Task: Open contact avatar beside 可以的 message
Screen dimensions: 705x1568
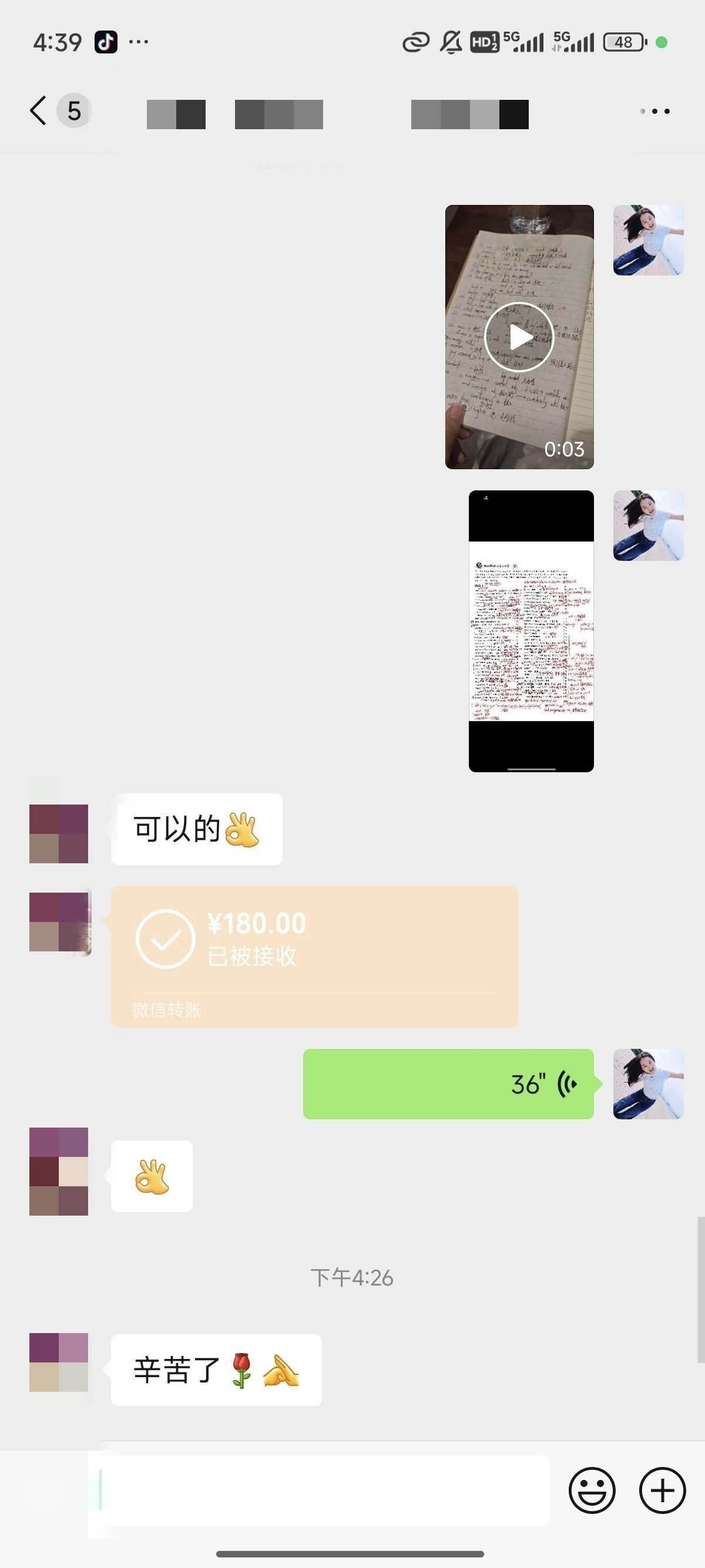Action: click(x=59, y=833)
